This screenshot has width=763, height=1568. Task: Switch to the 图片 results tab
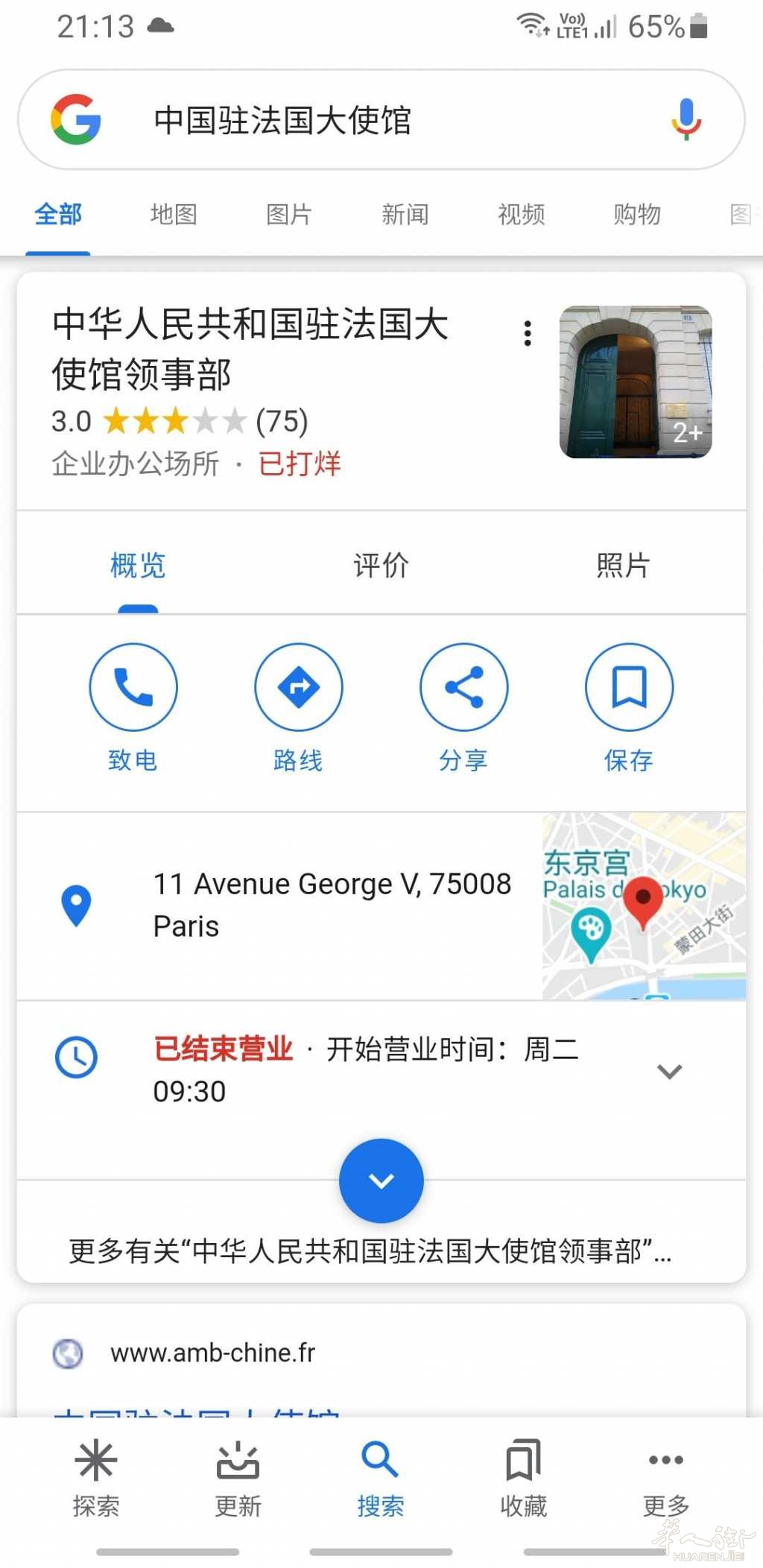point(289,215)
